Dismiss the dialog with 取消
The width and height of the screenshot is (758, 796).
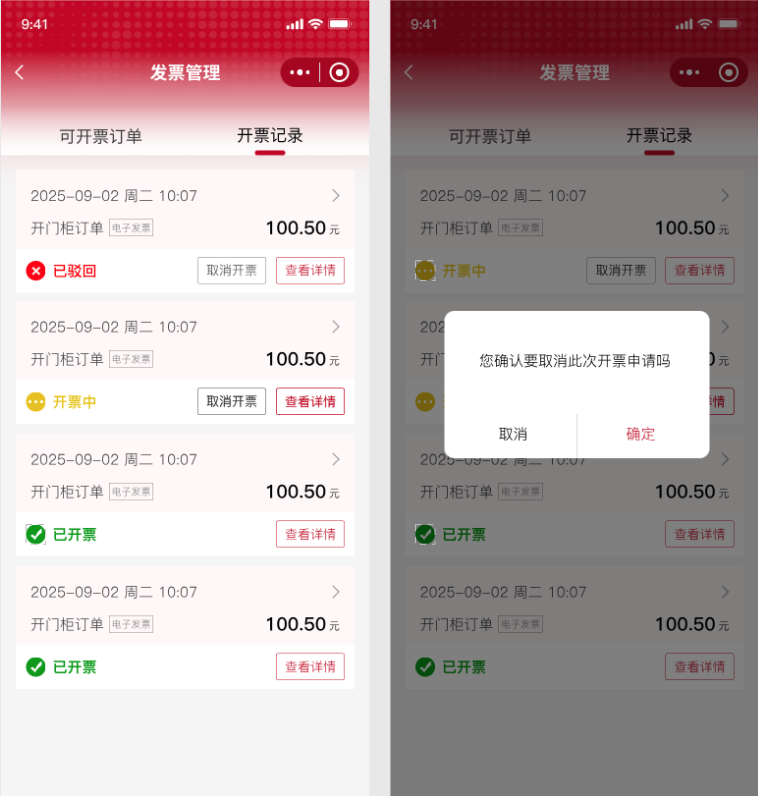[x=513, y=434]
